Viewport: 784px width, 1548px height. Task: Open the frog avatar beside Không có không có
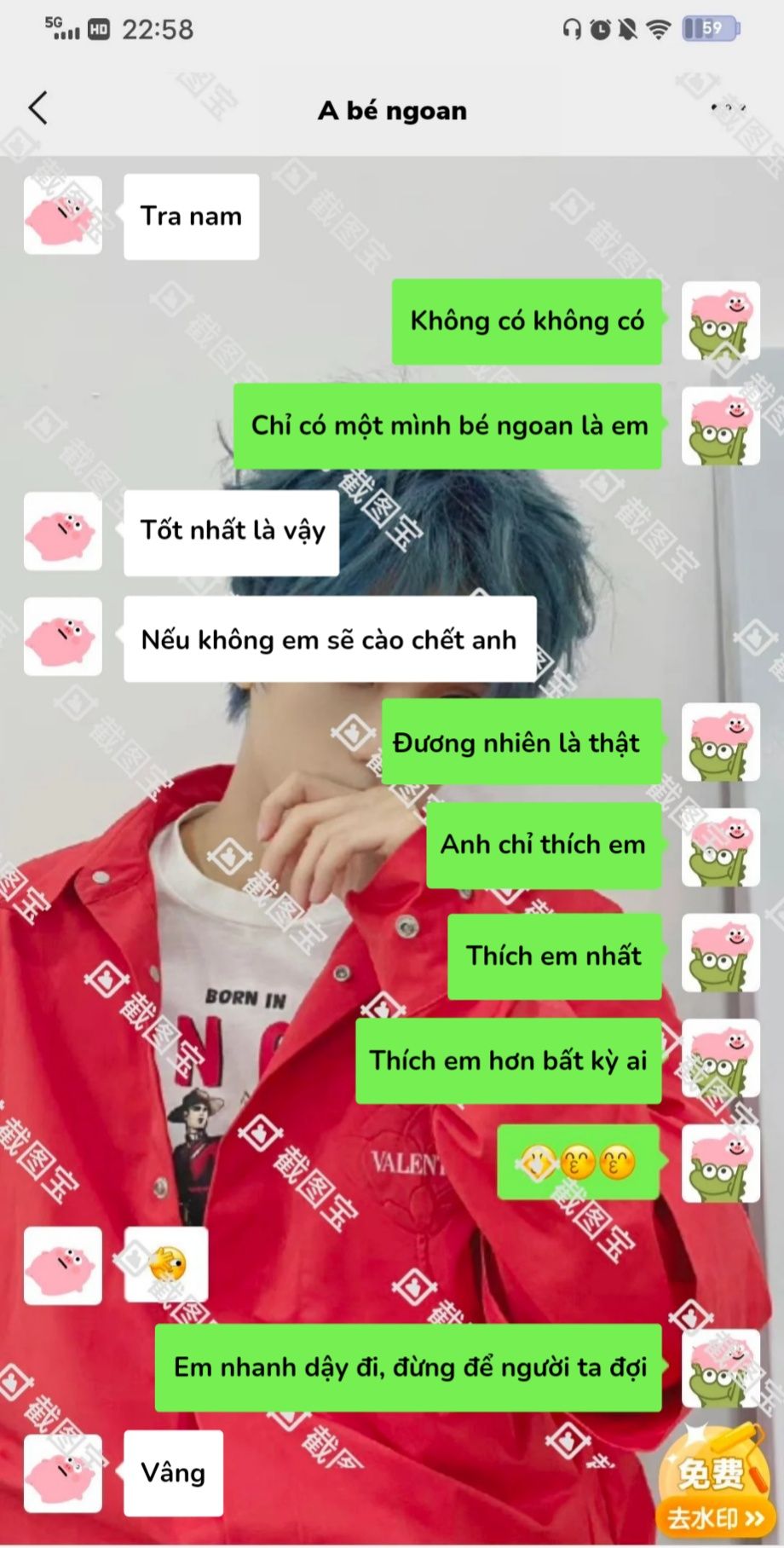click(x=720, y=321)
